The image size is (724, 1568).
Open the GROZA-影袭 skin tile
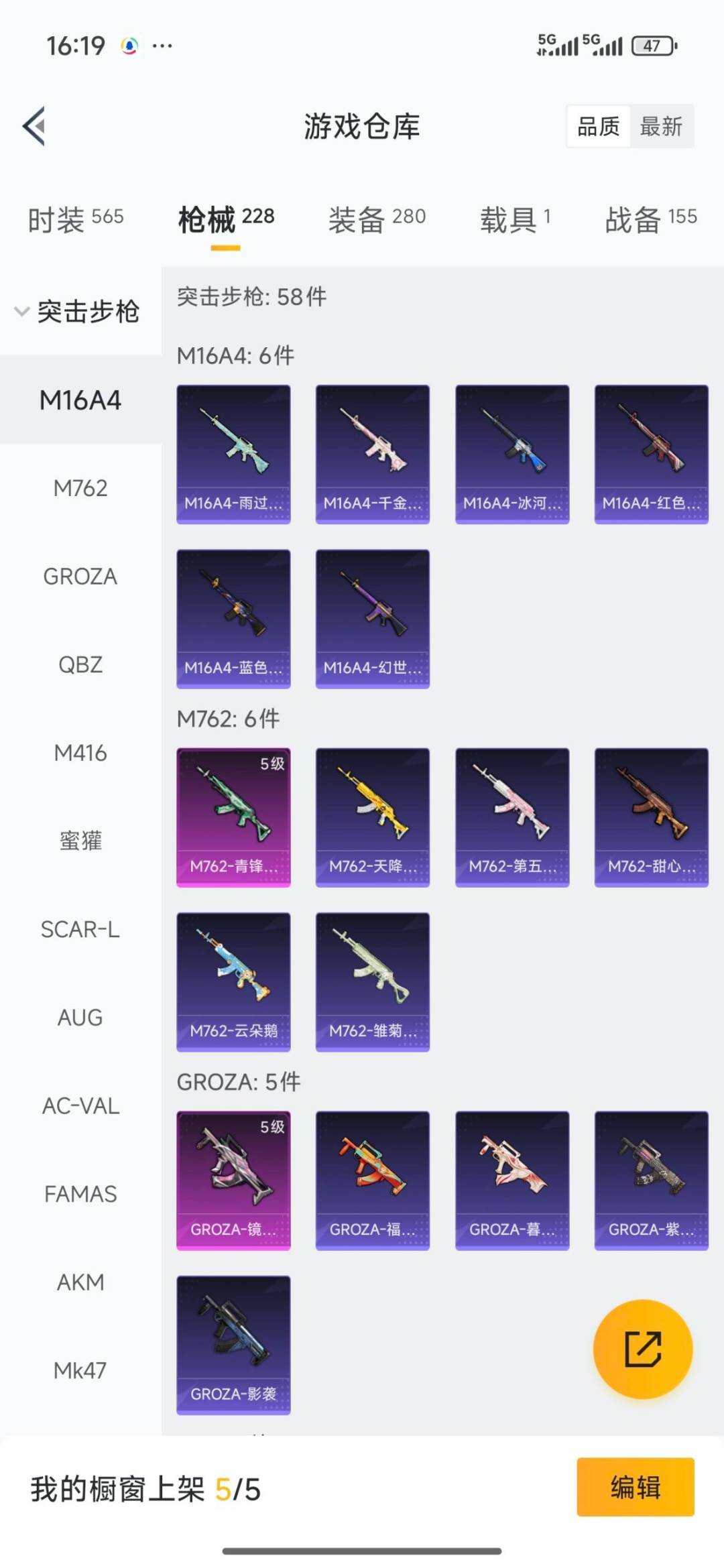click(233, 1345)
